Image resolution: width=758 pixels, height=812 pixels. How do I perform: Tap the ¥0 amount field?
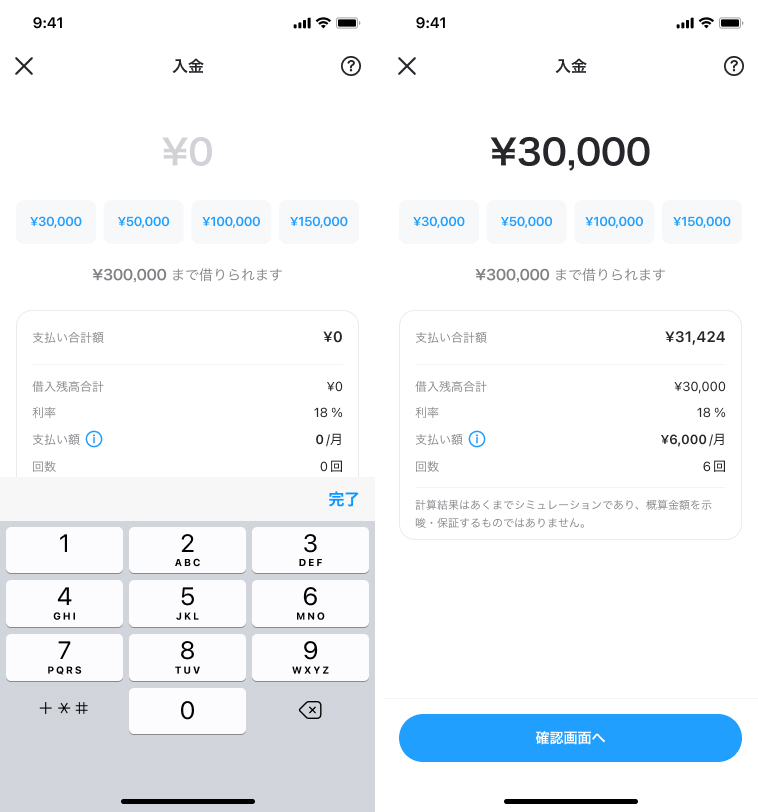tap(187, 152)
